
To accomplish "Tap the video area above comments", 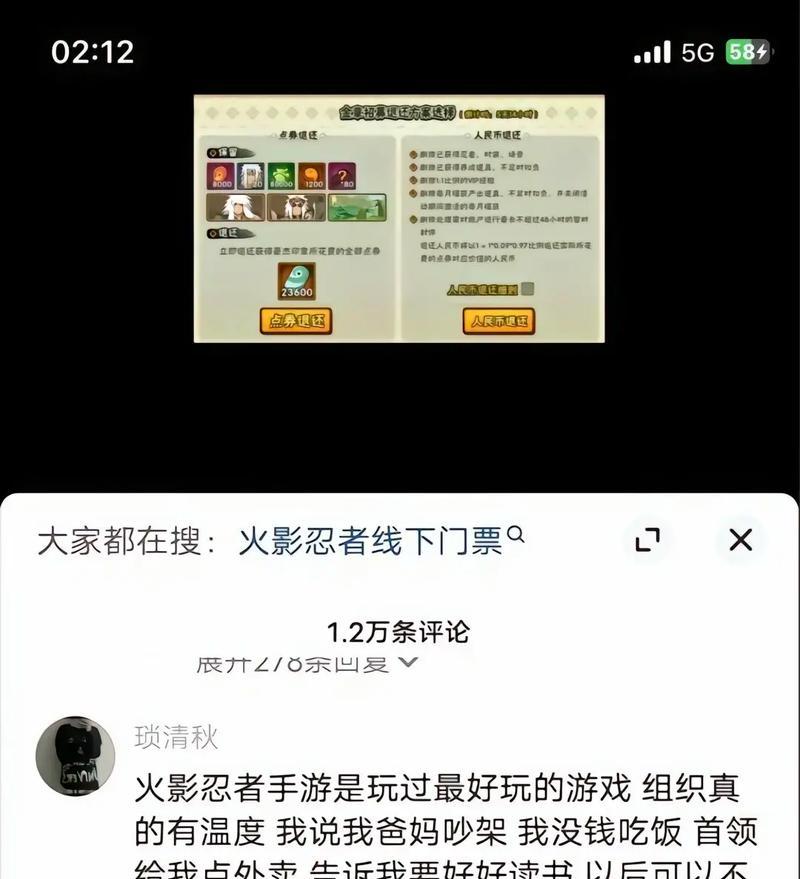I will pos(399,219).
